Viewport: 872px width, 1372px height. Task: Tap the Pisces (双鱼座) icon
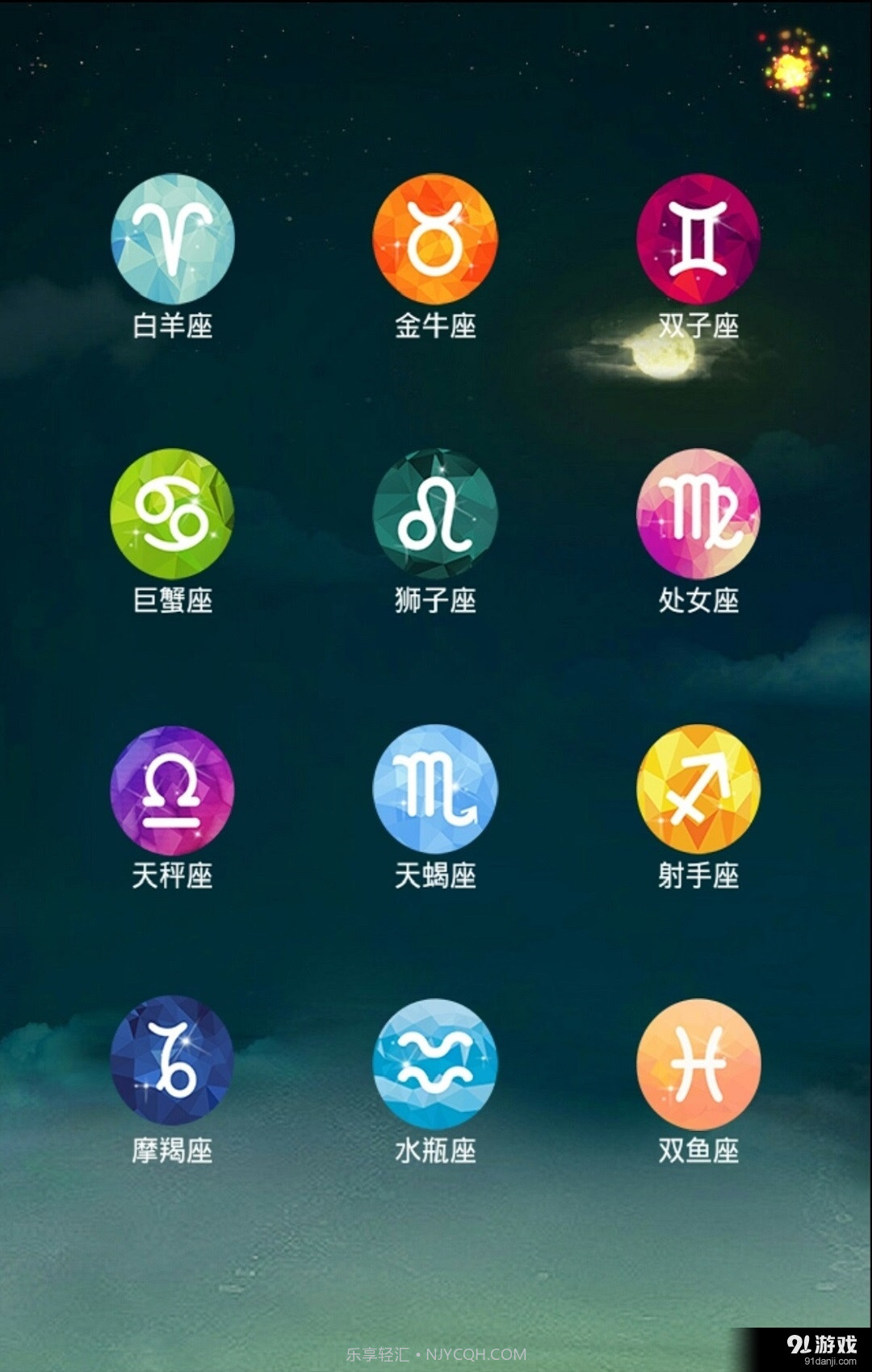[701, 1065]
